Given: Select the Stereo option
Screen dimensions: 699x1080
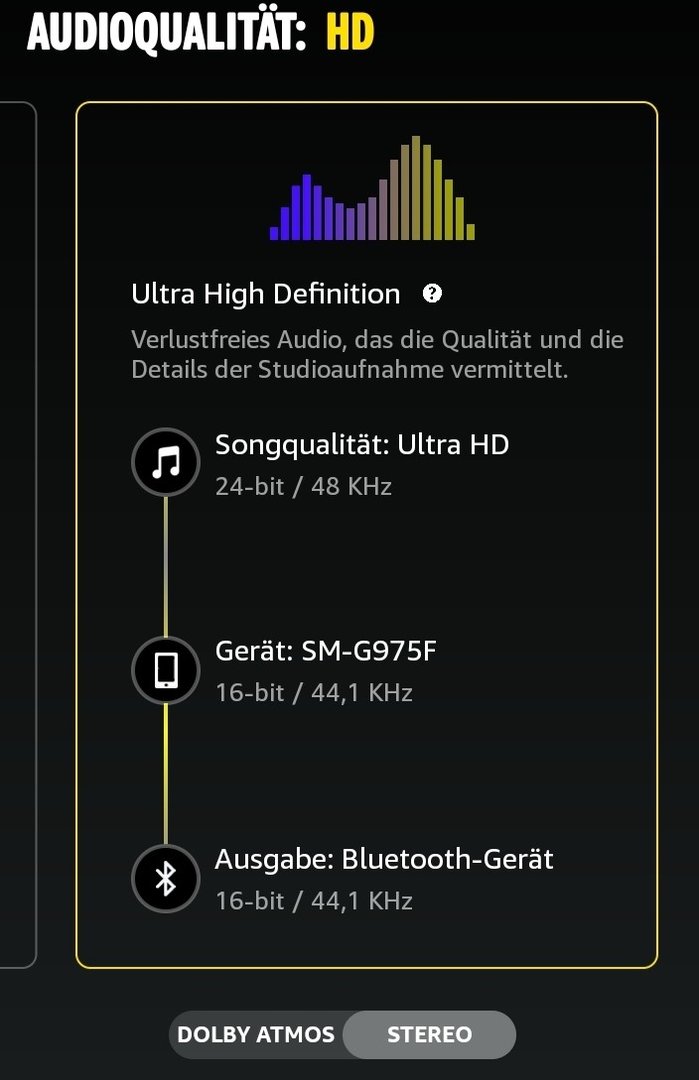Looking at the screenshot, I should [429, 1034].
